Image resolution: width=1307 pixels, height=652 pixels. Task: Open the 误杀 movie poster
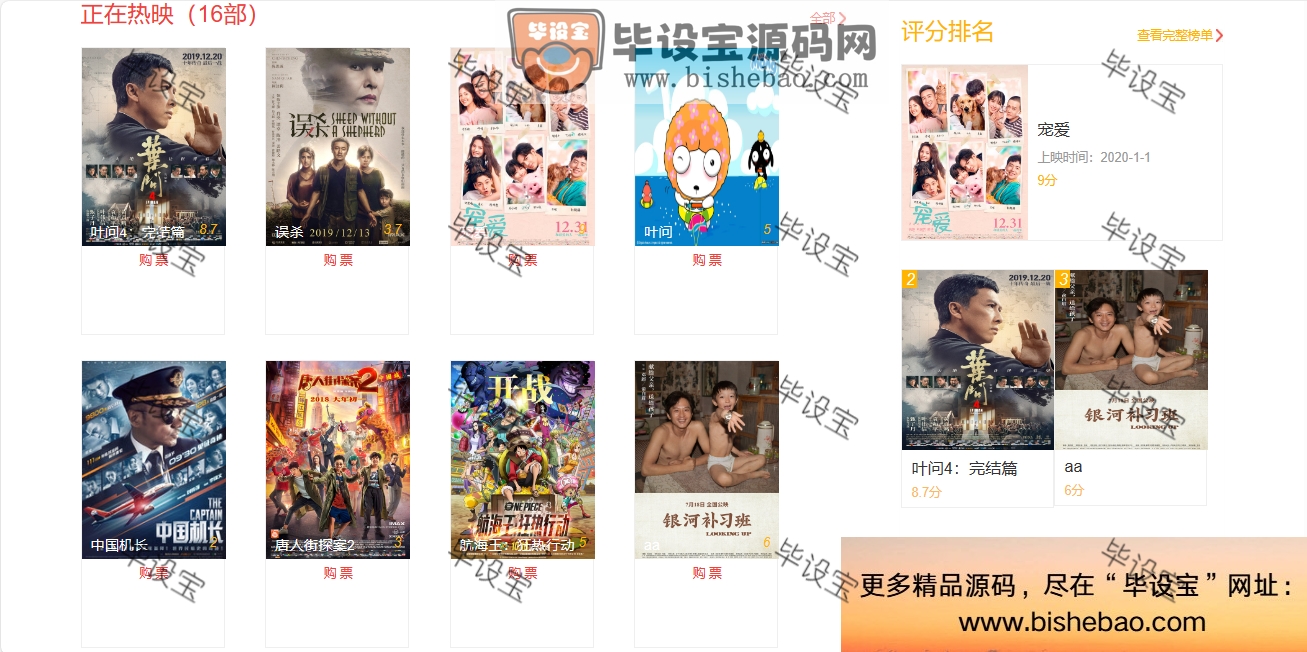337,146
